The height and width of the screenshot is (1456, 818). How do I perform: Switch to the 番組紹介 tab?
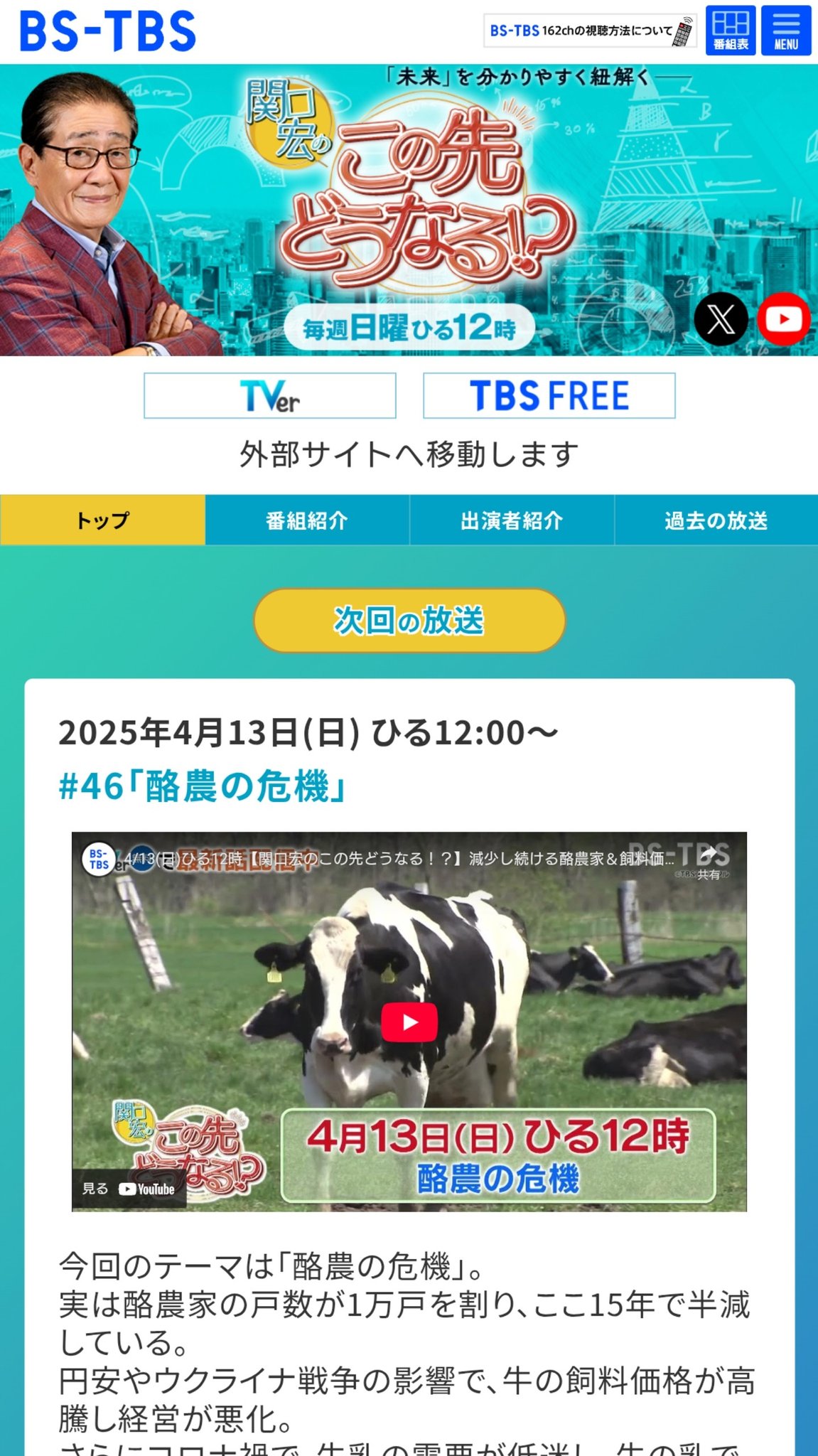pyautogui.click(x=307, y=520)
